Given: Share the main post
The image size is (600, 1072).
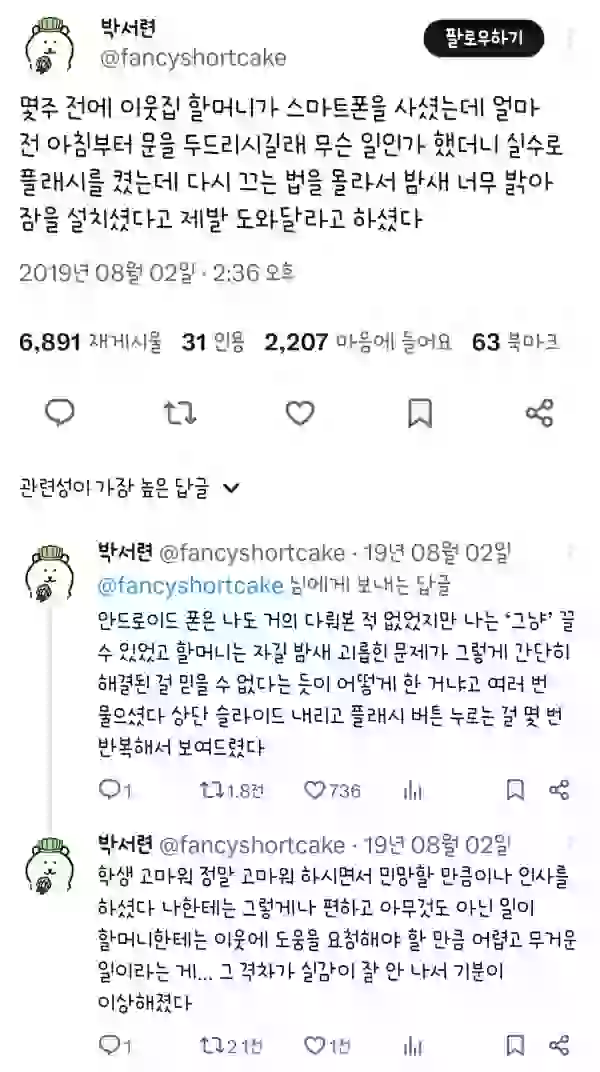Looking at the screenshot, I should pos(539,413).
